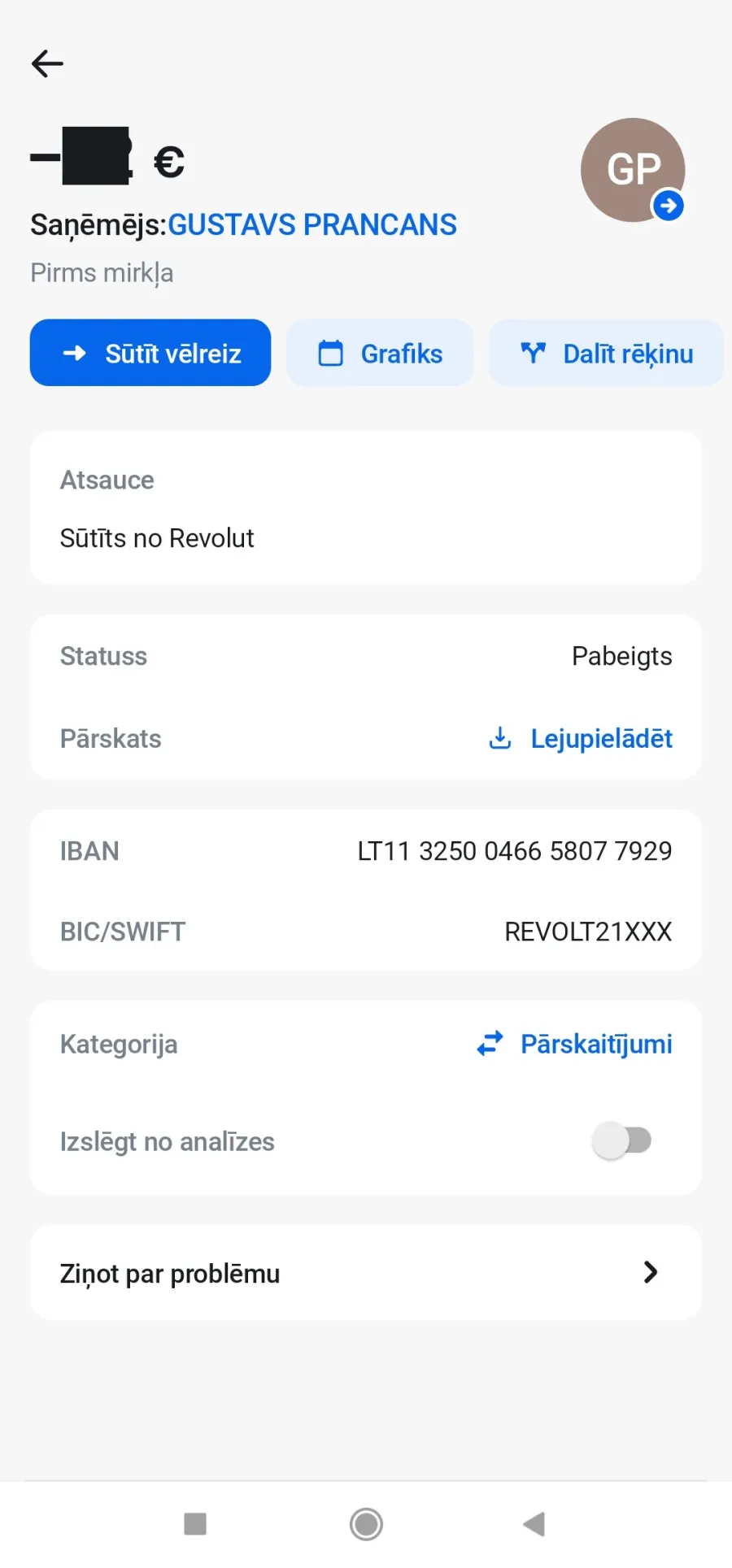Select Dalīt rēķinu to split bill
Screen dimensions: 732x1568
coord(606,353)
